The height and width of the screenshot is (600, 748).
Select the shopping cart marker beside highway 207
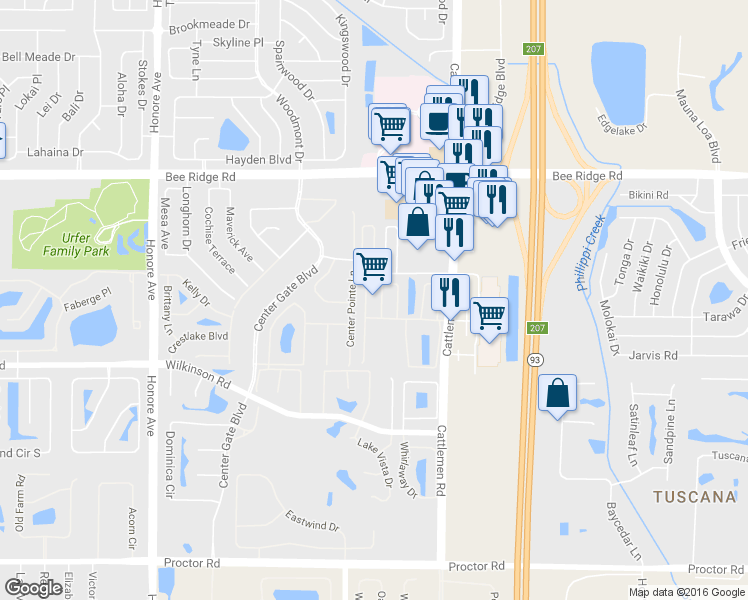tap(489, 315)
